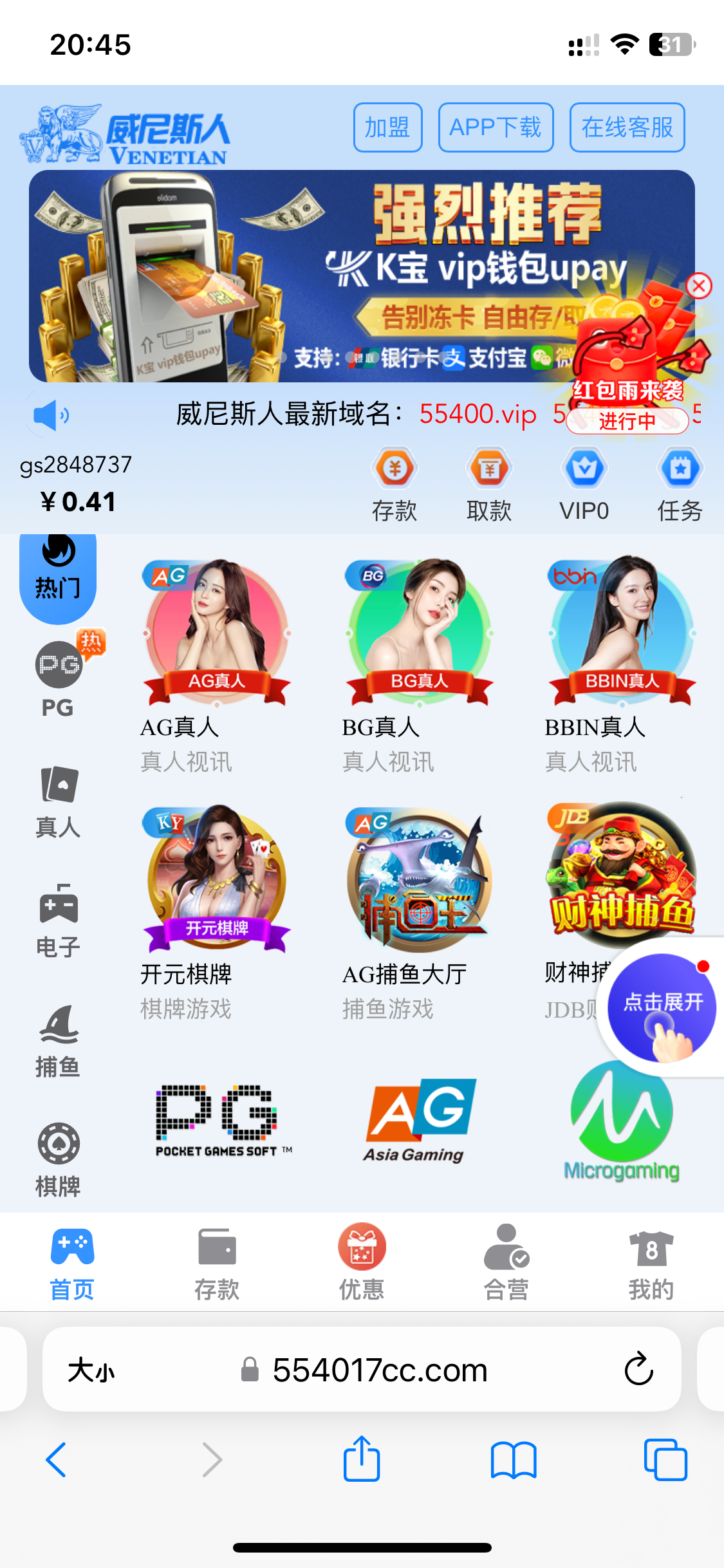
Task: Switch to the 我的 profile tab
Action: 651,1258
